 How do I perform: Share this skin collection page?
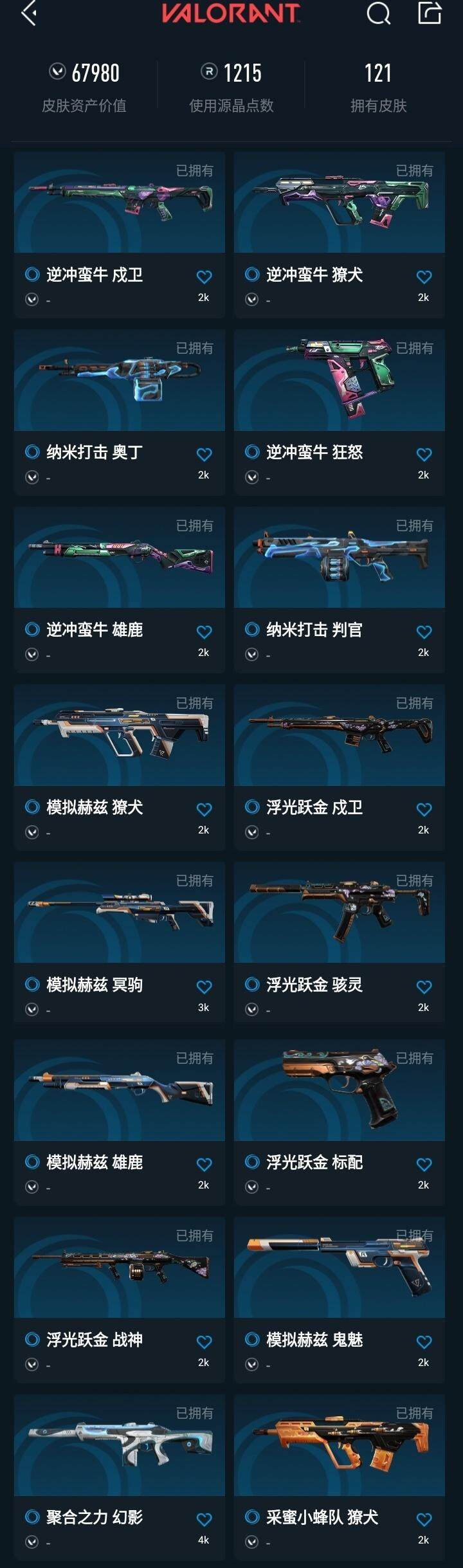tap(430, 13)
